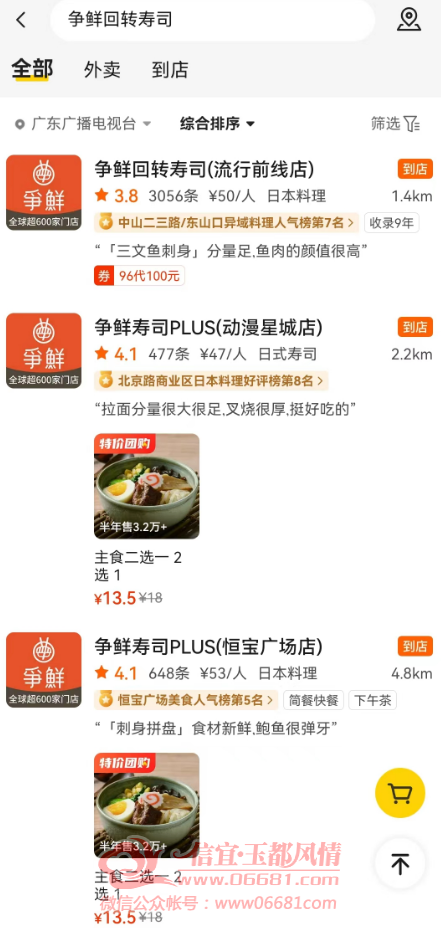View 中山二三路/东山口异域料理人气榜 ranking
The image size is (441, 928).
(x=227, y=223)
